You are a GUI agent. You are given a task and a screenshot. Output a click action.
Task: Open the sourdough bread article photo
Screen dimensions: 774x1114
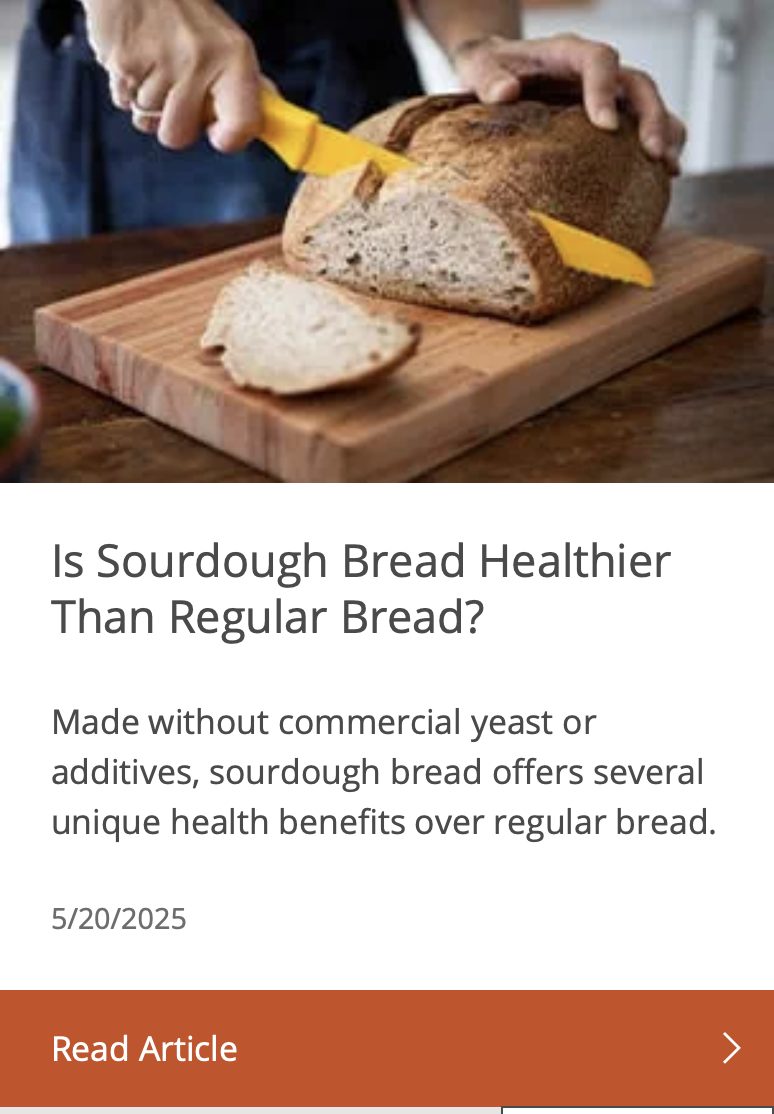(386, 240)
